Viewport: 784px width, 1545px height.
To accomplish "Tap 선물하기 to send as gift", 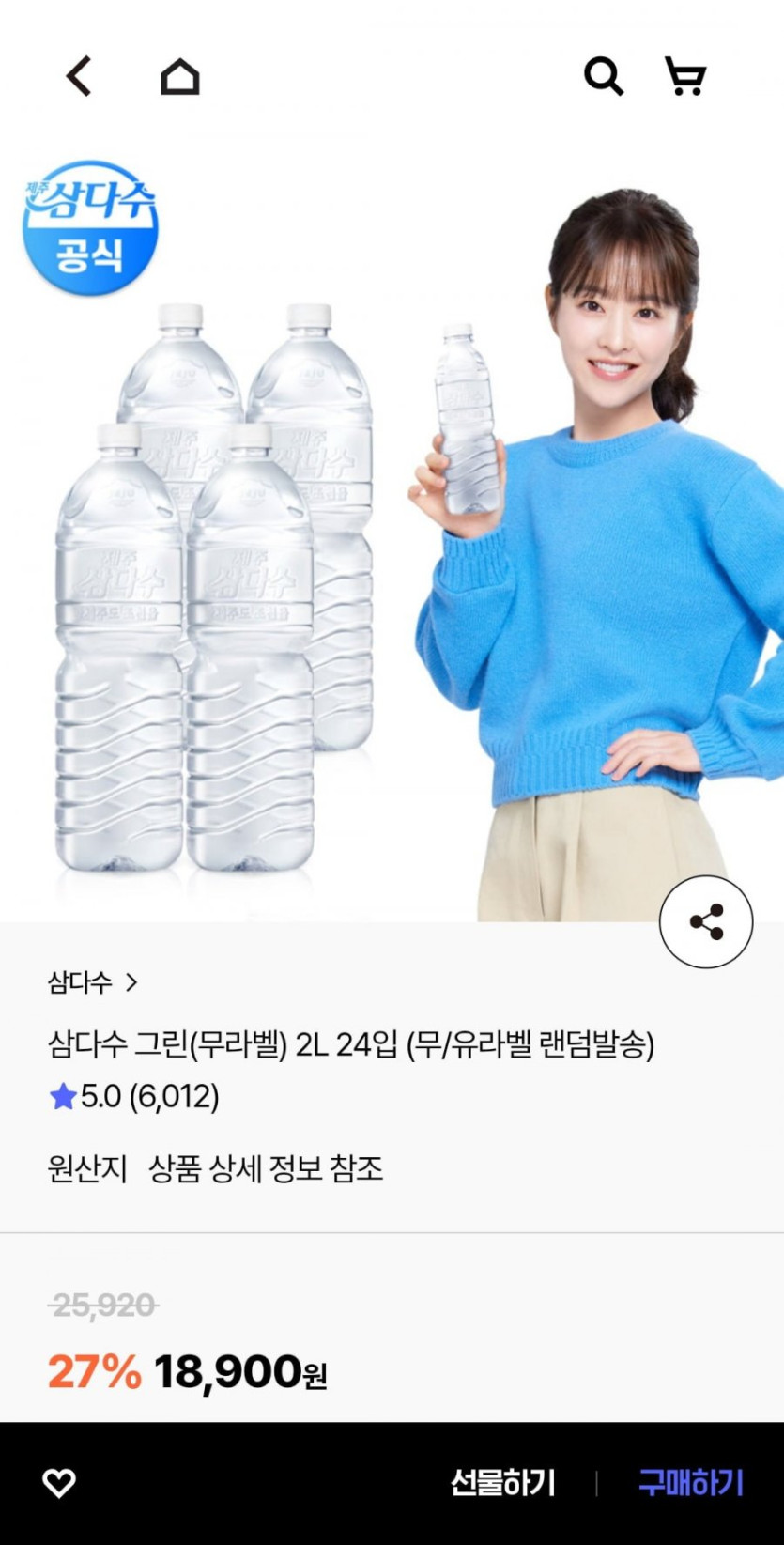I will (x=503, y=1483).
